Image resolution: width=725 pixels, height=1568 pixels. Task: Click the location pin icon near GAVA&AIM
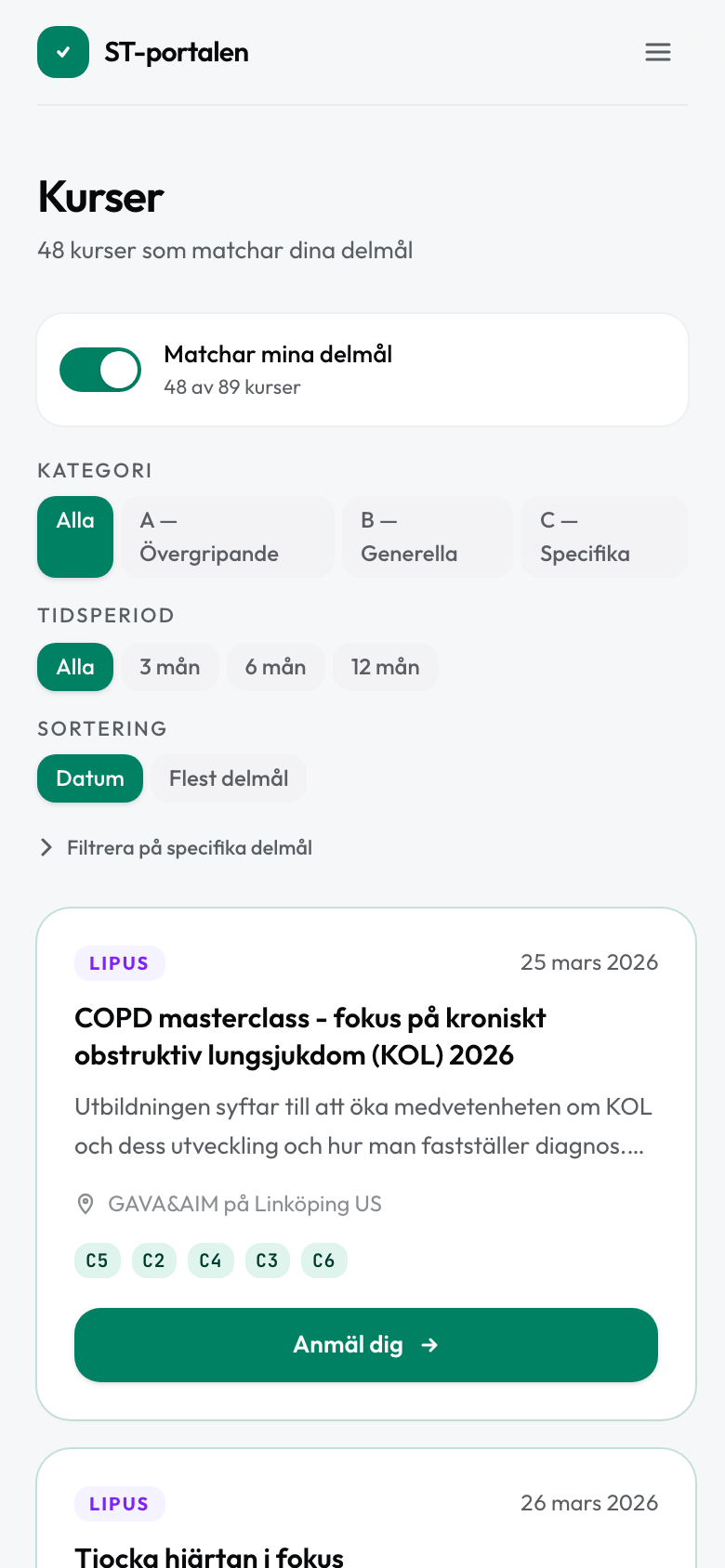(86, 1204)
